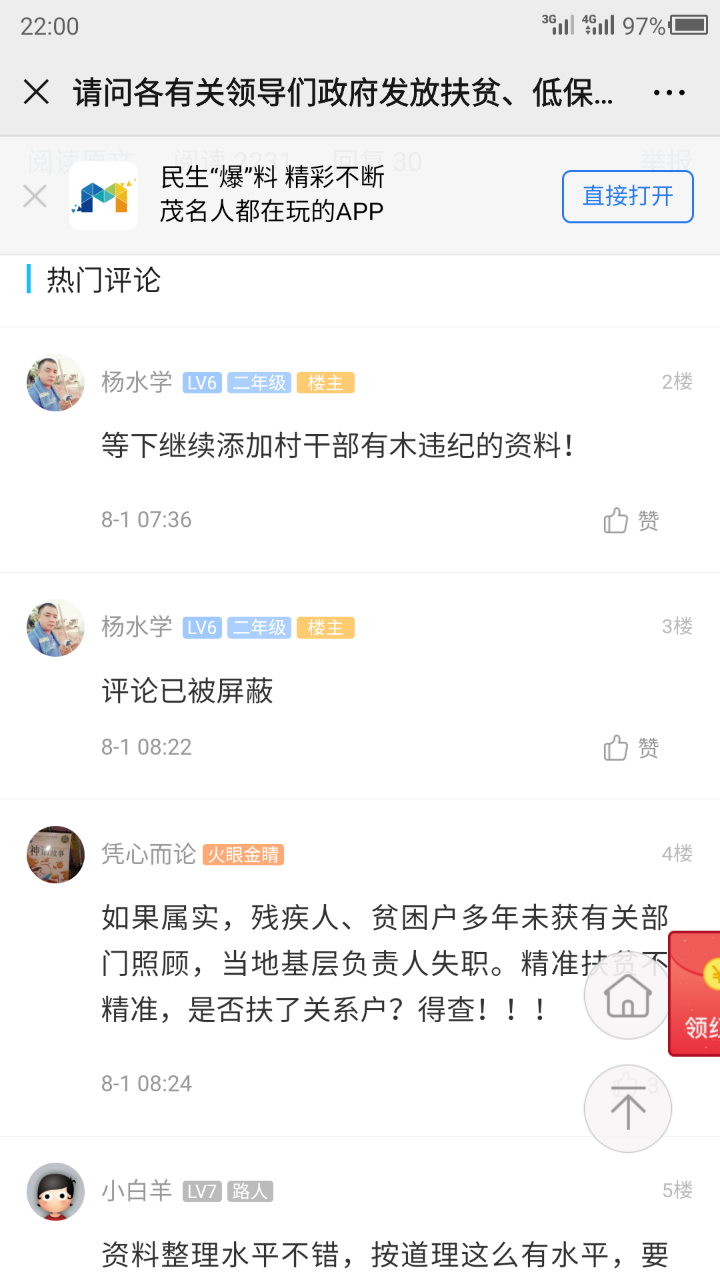
Task: Tap username 小白羊
Action: click(136, 1191)
